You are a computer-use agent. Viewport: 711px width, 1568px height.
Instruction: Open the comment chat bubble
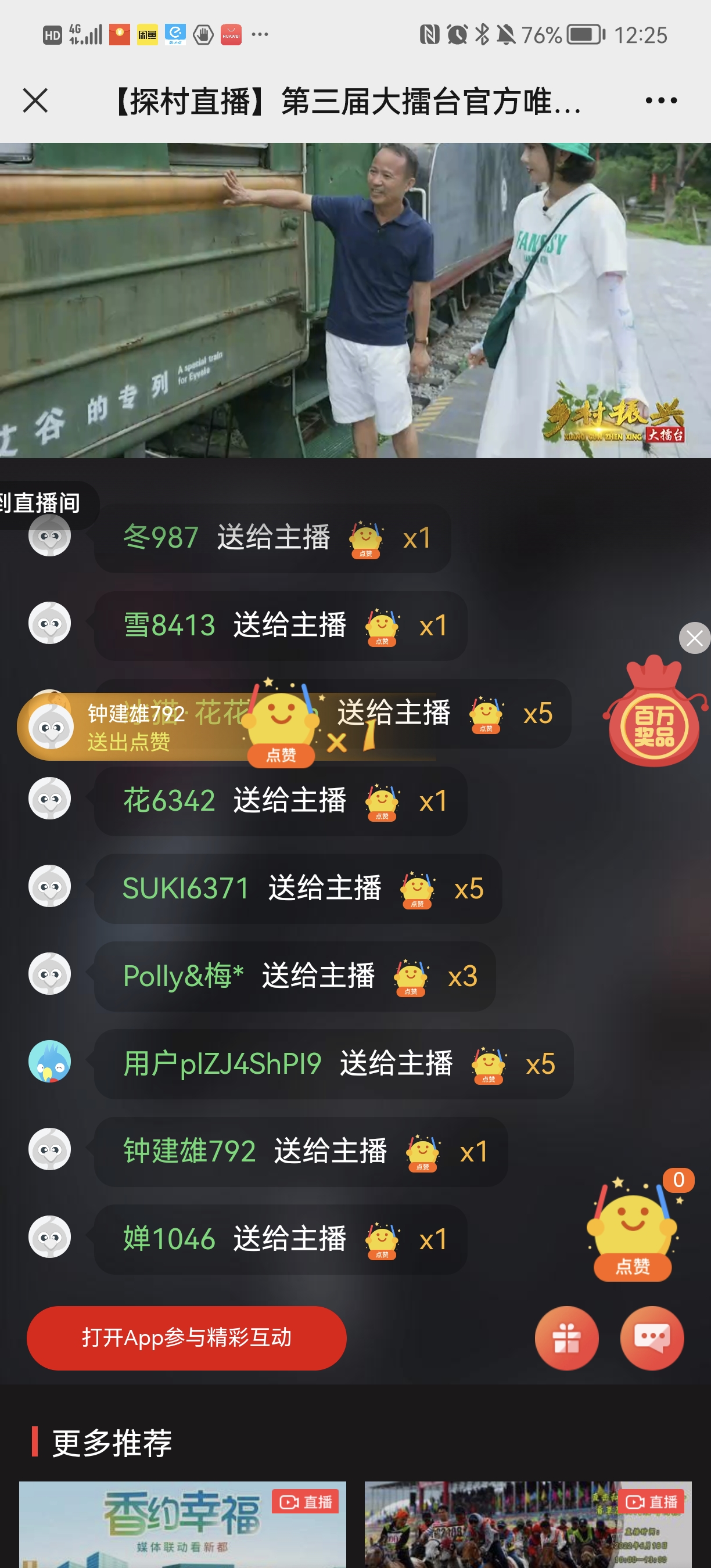click(651, 1338)
